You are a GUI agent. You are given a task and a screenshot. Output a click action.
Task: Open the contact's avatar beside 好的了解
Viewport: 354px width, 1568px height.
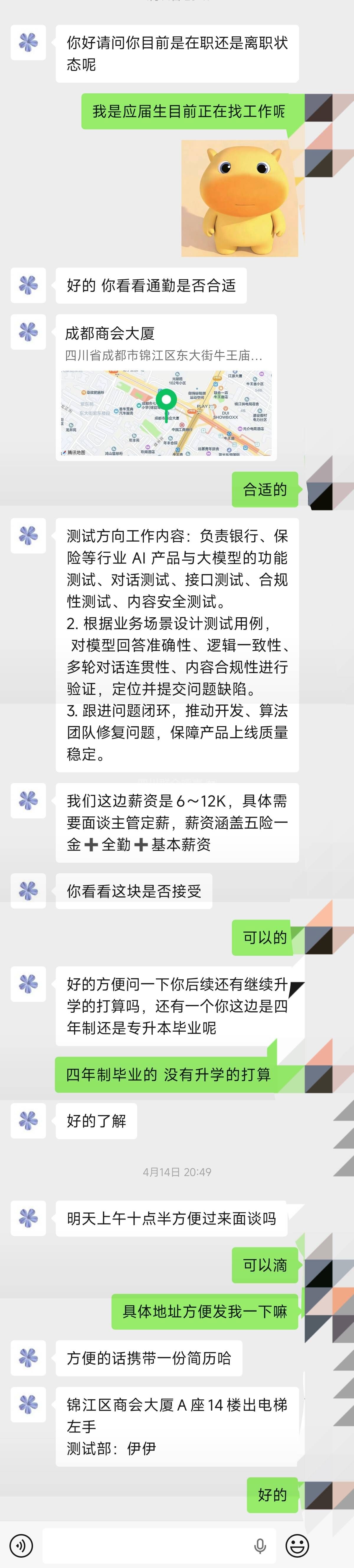28,1121
